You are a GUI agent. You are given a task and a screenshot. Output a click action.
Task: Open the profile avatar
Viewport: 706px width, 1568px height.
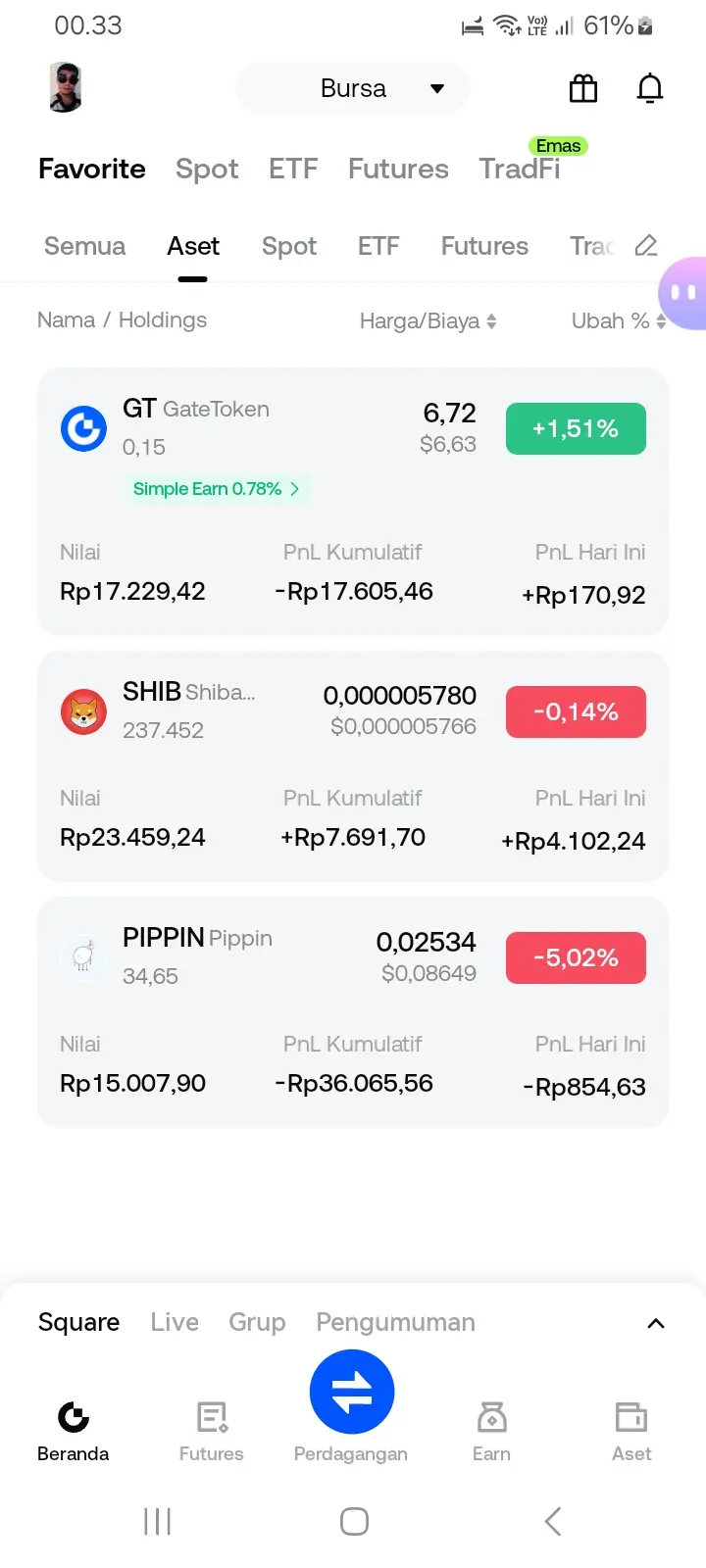66,88
